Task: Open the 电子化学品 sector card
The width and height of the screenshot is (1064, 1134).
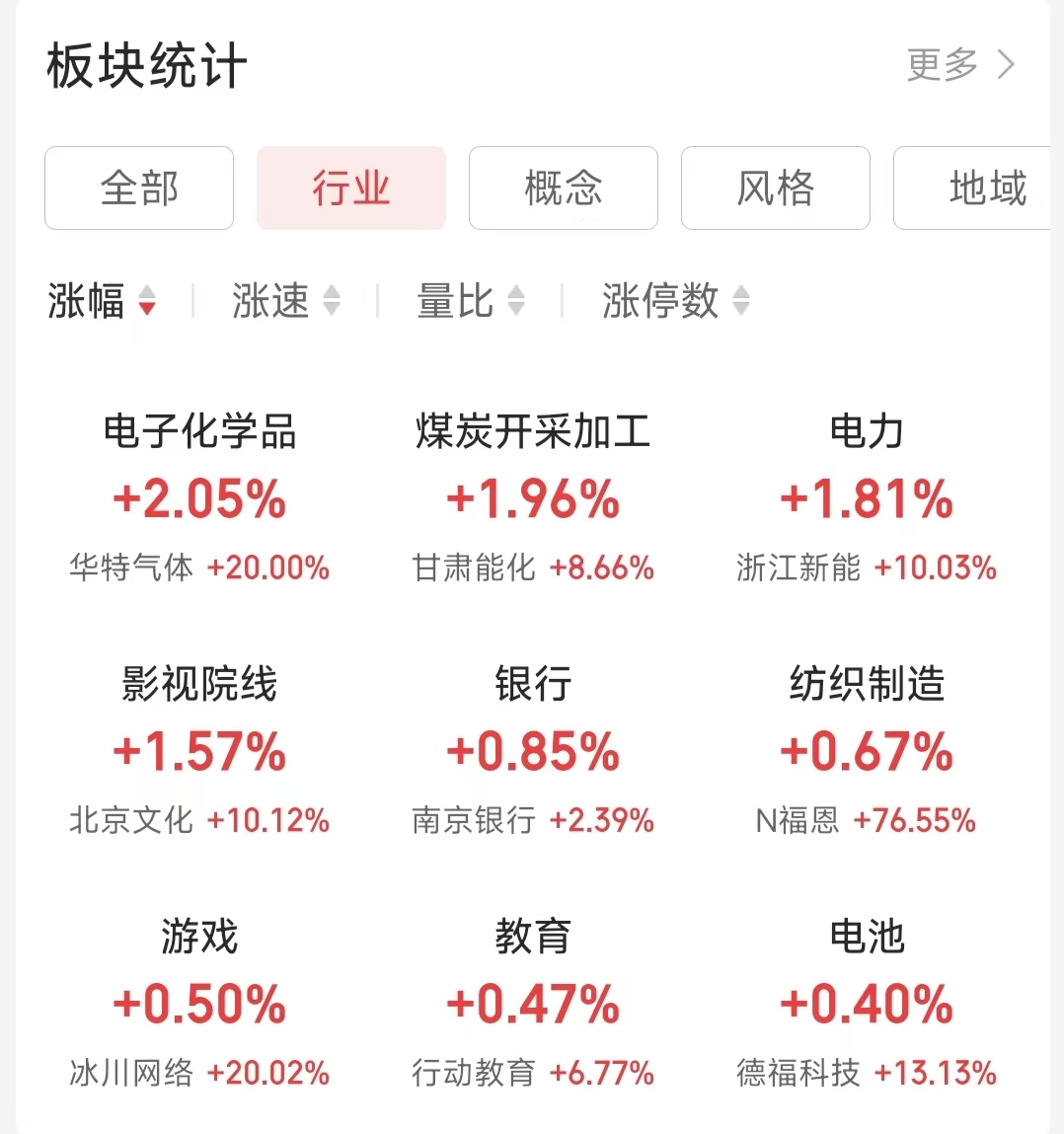Action: pyautogui.click(x=199, y=498)
